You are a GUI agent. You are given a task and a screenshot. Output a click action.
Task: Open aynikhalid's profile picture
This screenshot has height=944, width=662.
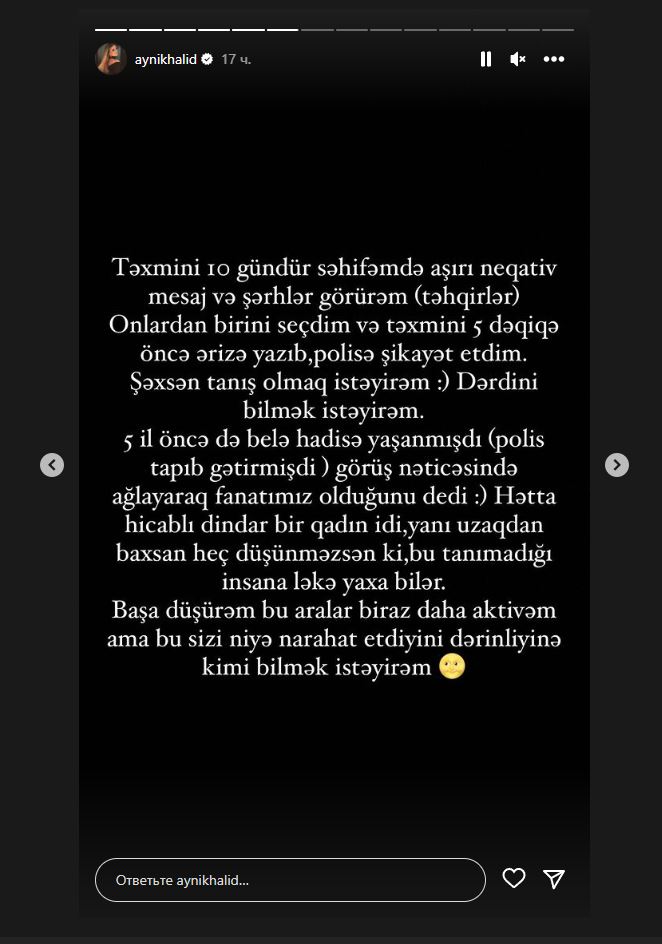pyautogui.click(x=110, y=59)
